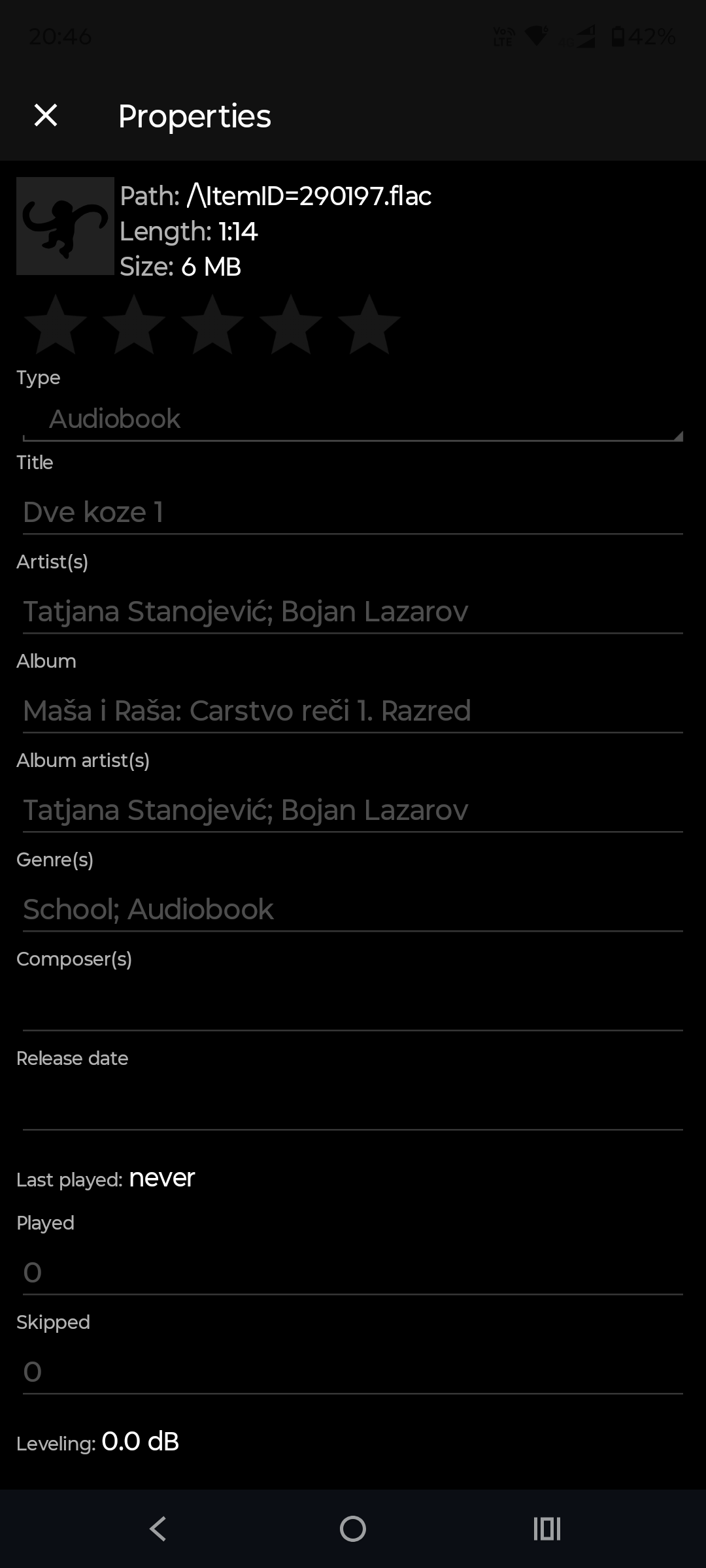The width and height of the screenshot is (706, 1568).
Task: Open the Type dropdown showing Audiobook
Action: click(x=353, y=419)
